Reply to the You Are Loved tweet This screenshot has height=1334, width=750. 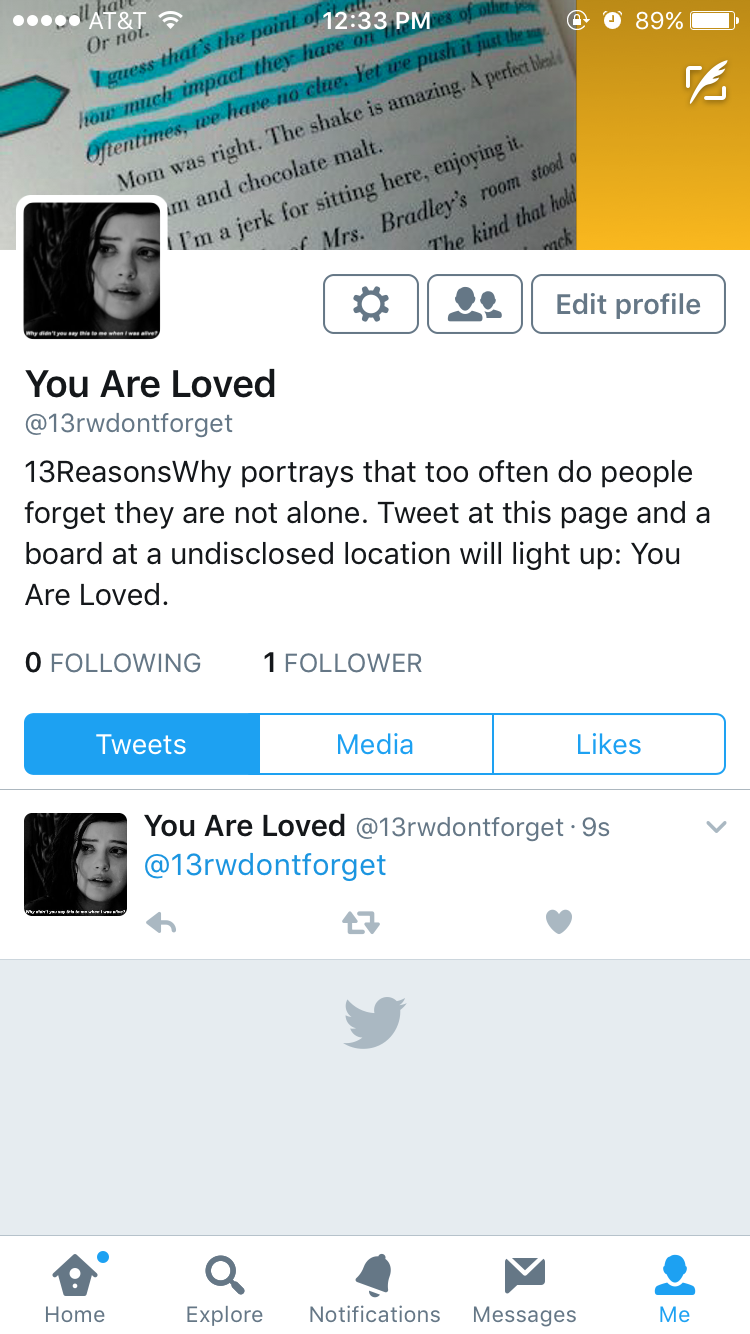coord(161,923)
